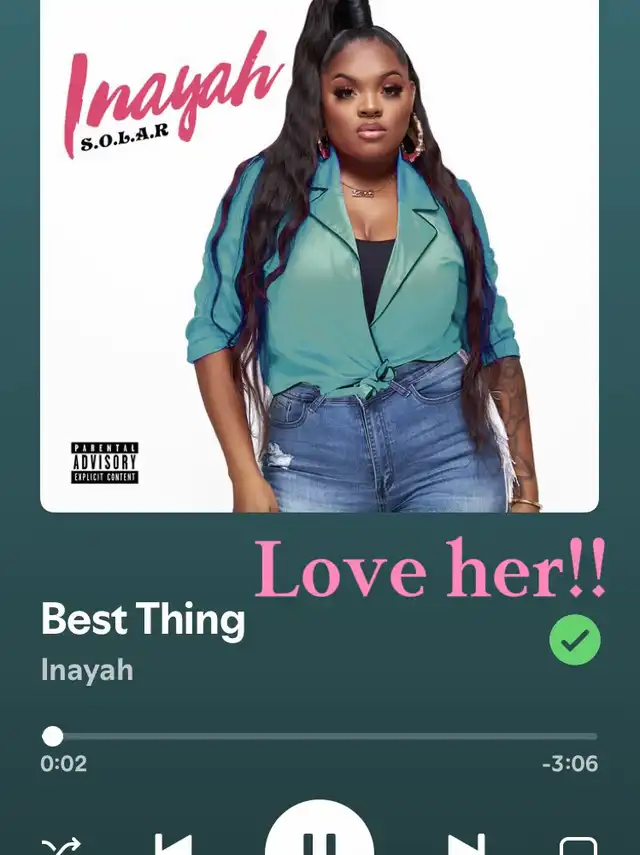Go back to the previous track

[174, 843]
